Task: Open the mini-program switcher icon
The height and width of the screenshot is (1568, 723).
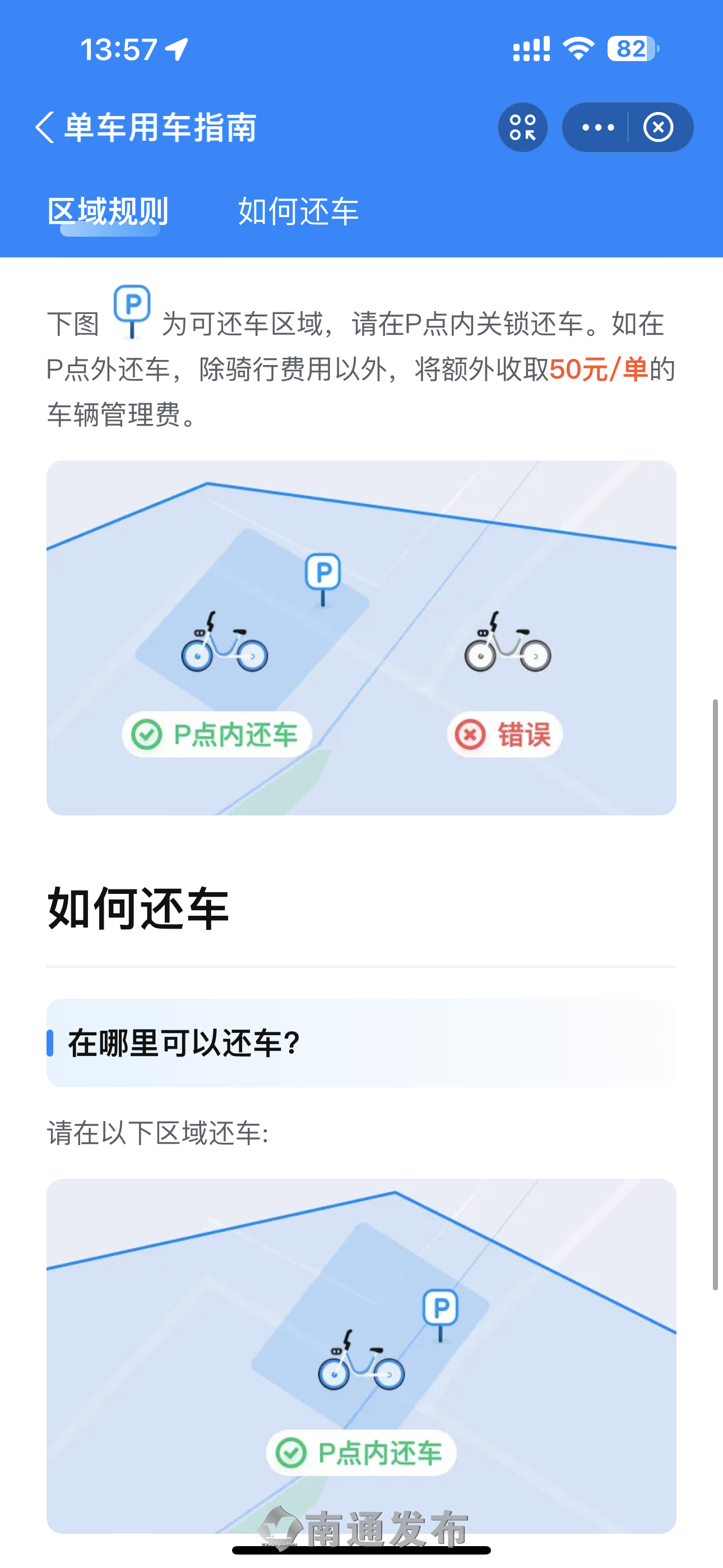Action: pos(523,127)
